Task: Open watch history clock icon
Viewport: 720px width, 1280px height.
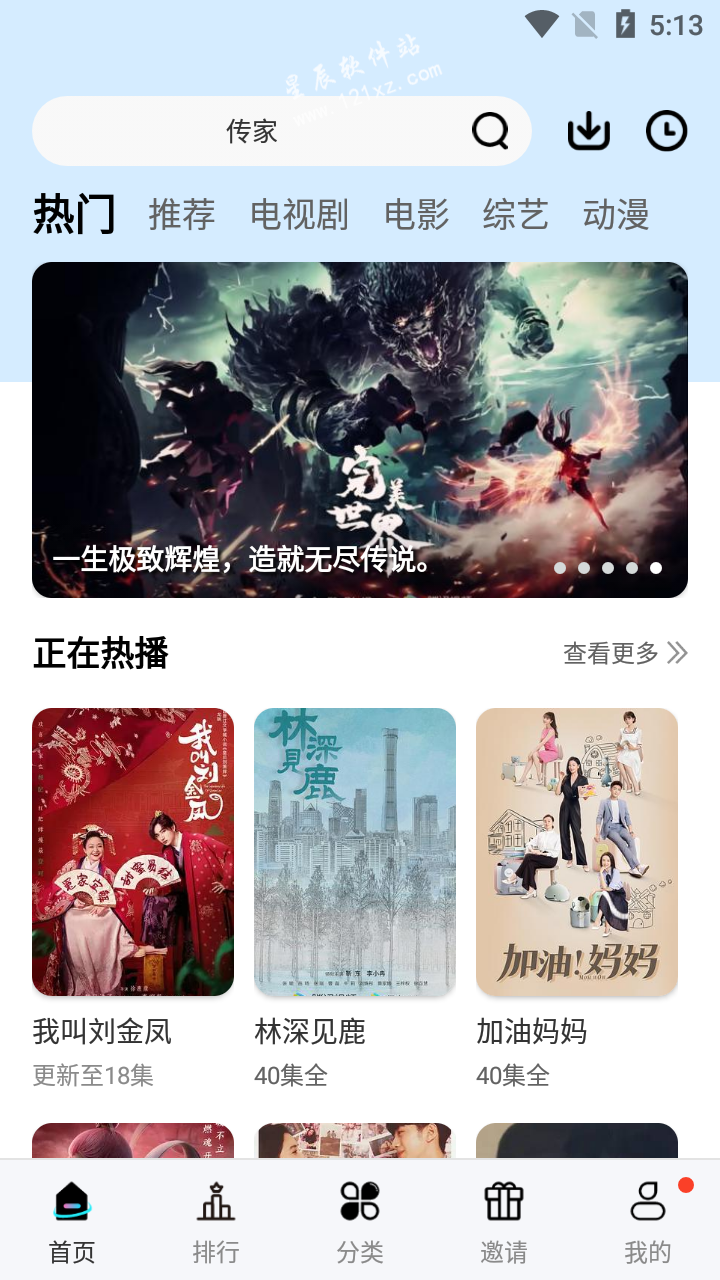Action: pyautogui.click(x=666, y=131)
